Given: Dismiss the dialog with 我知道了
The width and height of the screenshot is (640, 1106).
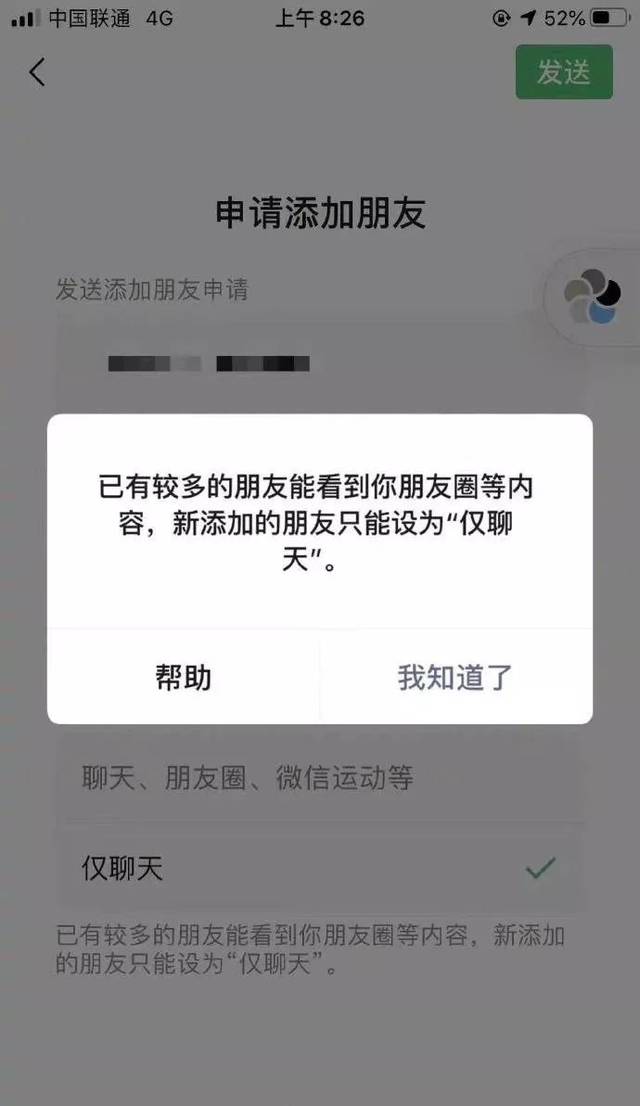Looking at the screenshot, I should (456, 677).
